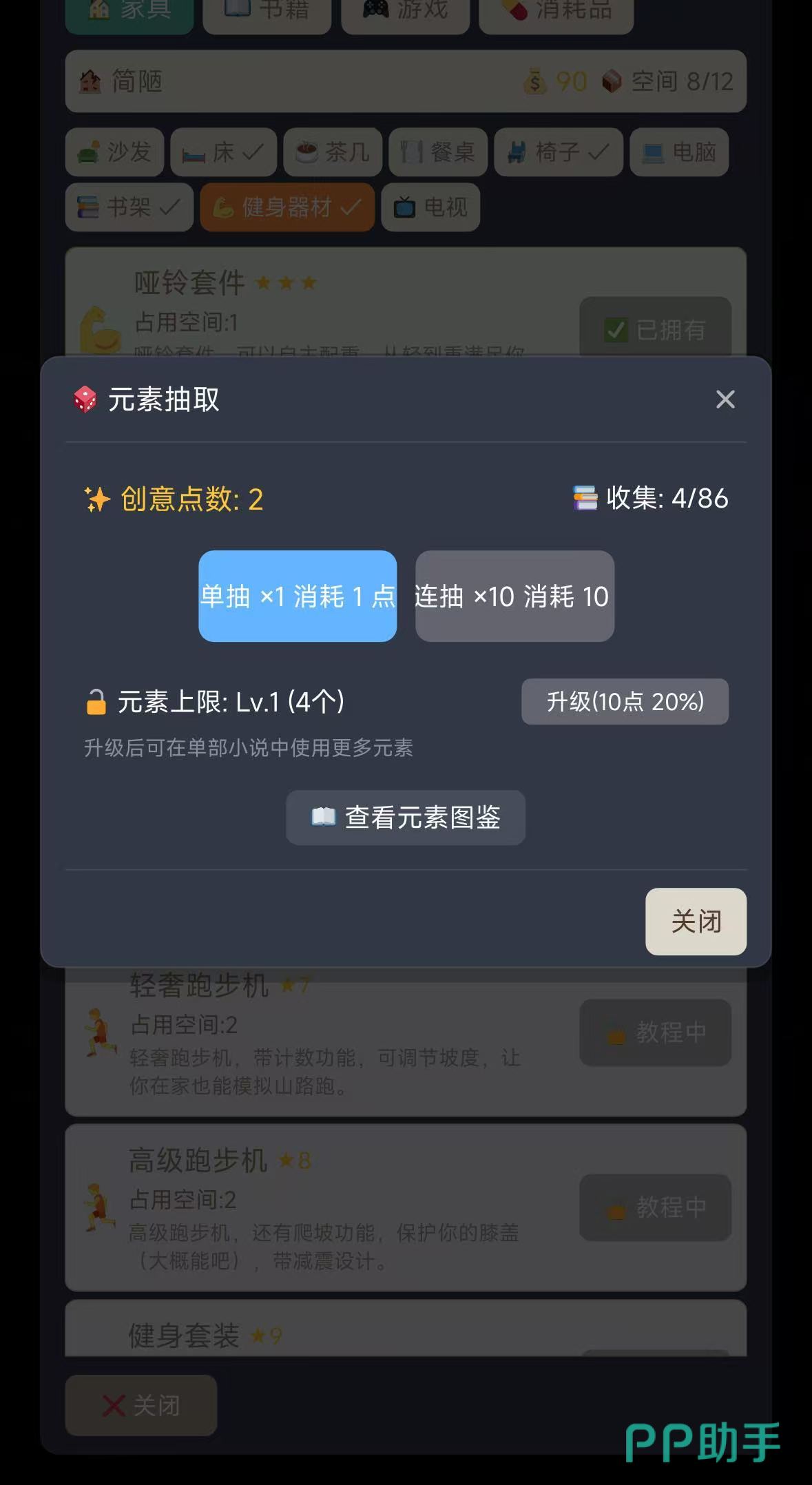The width and height of the screenshot is (812, 1485).
Task: Dismiss the 元素抽取 dialog with the X icon
Action: (x=725, y=399)
